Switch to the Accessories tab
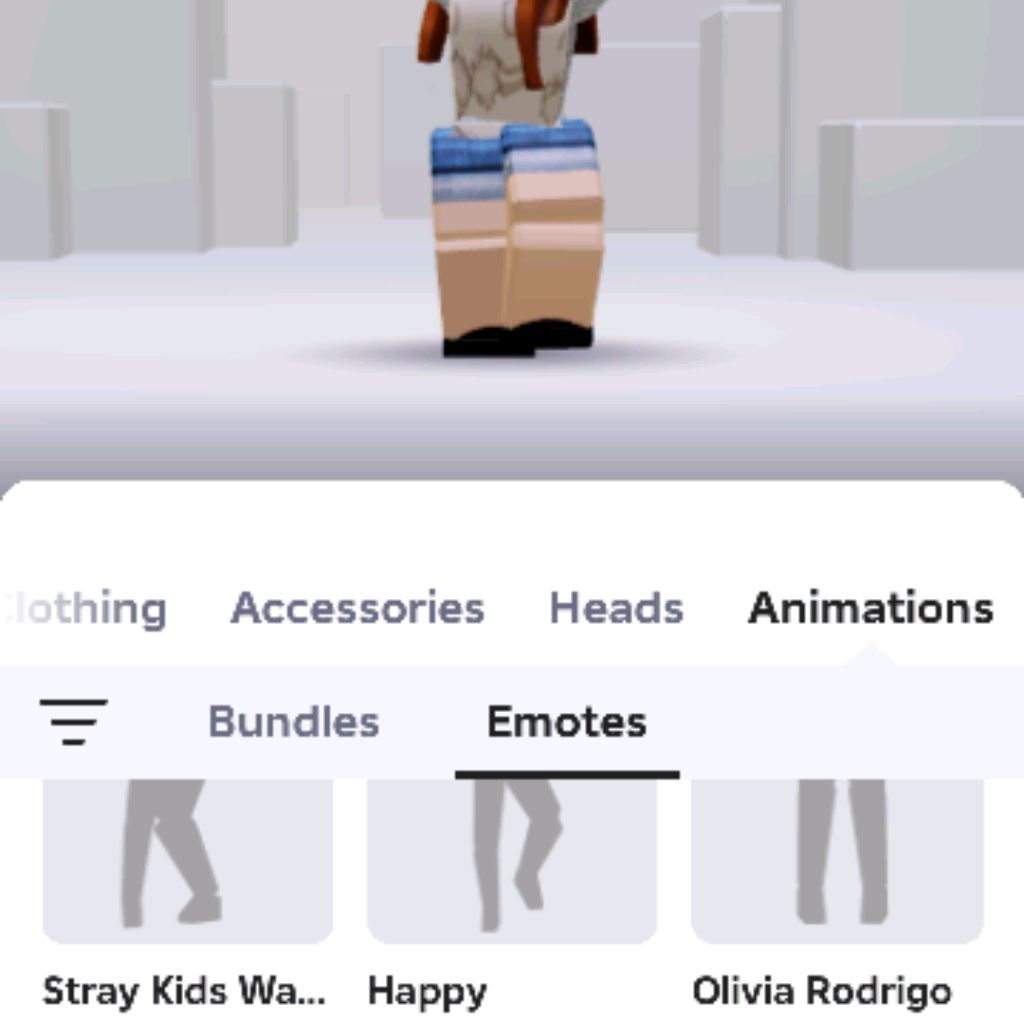The image size is (1024, 1024). 357,608
